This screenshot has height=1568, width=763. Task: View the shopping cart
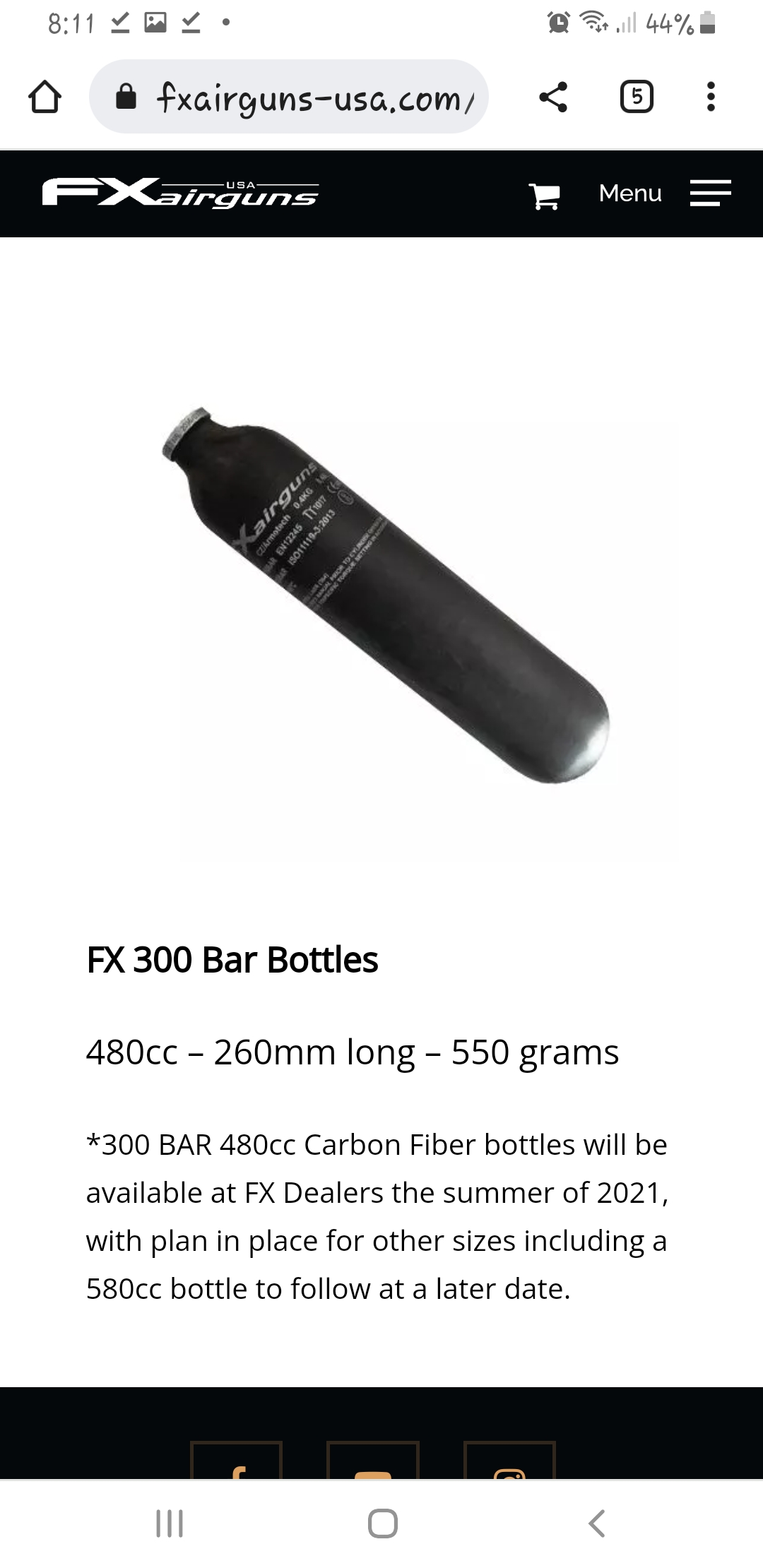click(544, 194)
